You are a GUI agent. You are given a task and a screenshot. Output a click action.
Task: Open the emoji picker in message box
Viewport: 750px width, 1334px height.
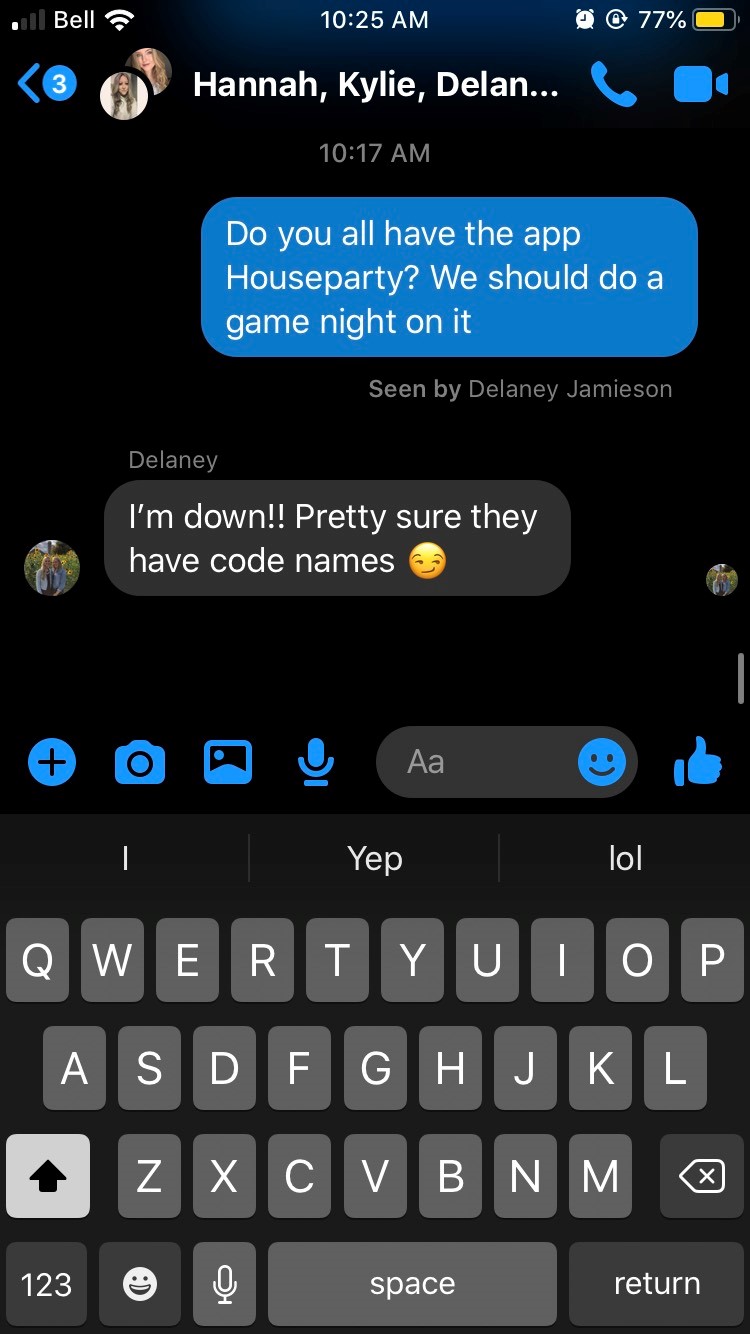pos(602,764)
